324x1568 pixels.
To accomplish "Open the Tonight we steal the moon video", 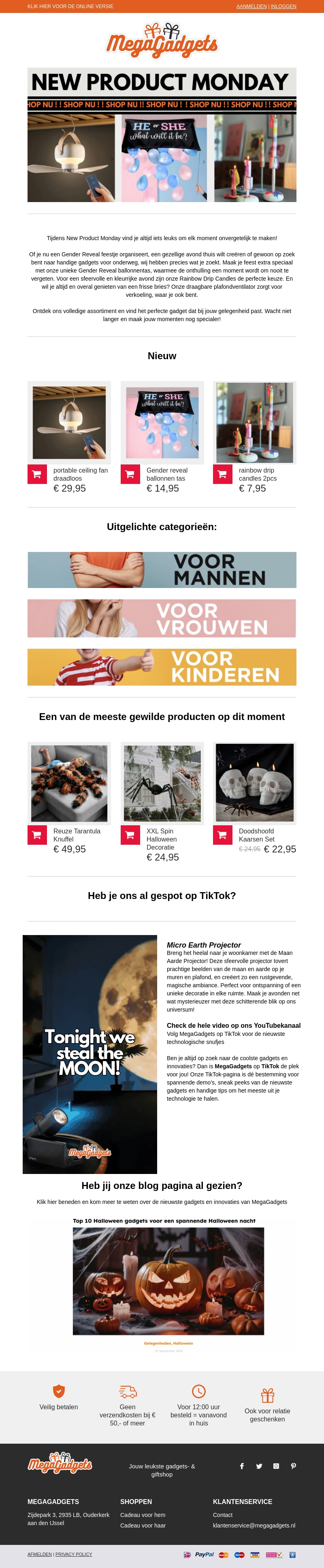I will (x=90, y=1054).
